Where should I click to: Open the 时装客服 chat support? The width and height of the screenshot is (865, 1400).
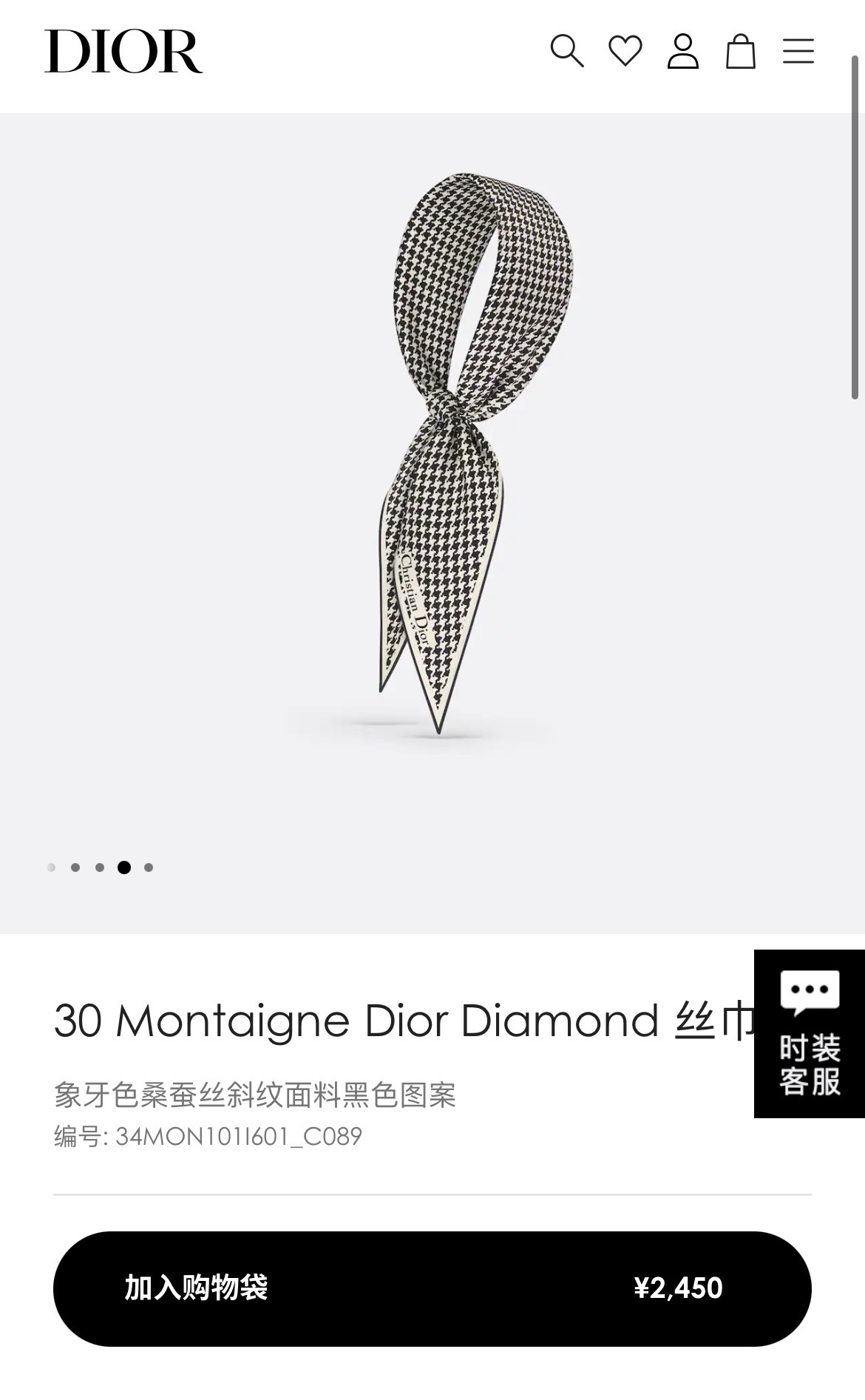[810, 1033]
